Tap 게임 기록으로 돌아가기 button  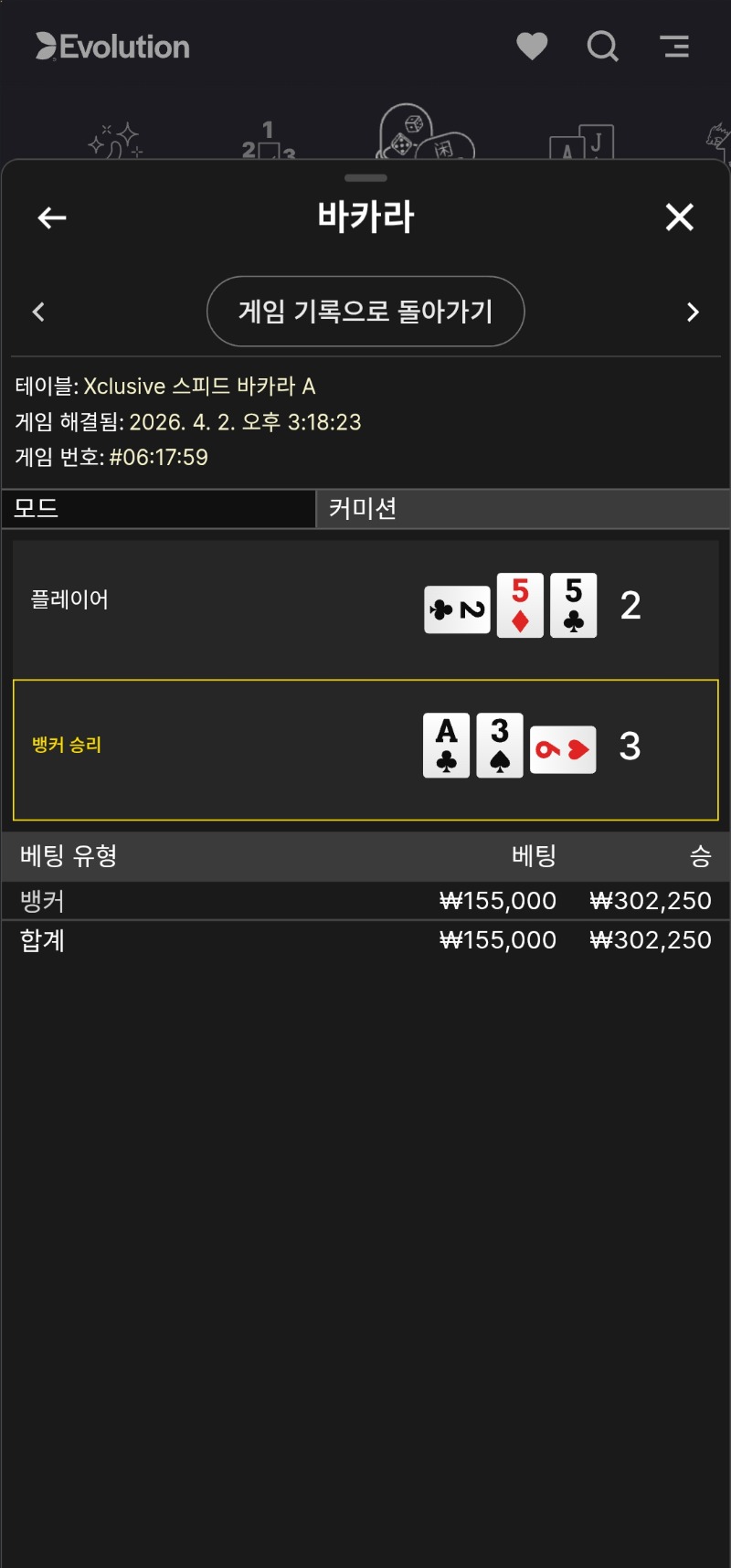pyautogui.click(x=365, y=312)
